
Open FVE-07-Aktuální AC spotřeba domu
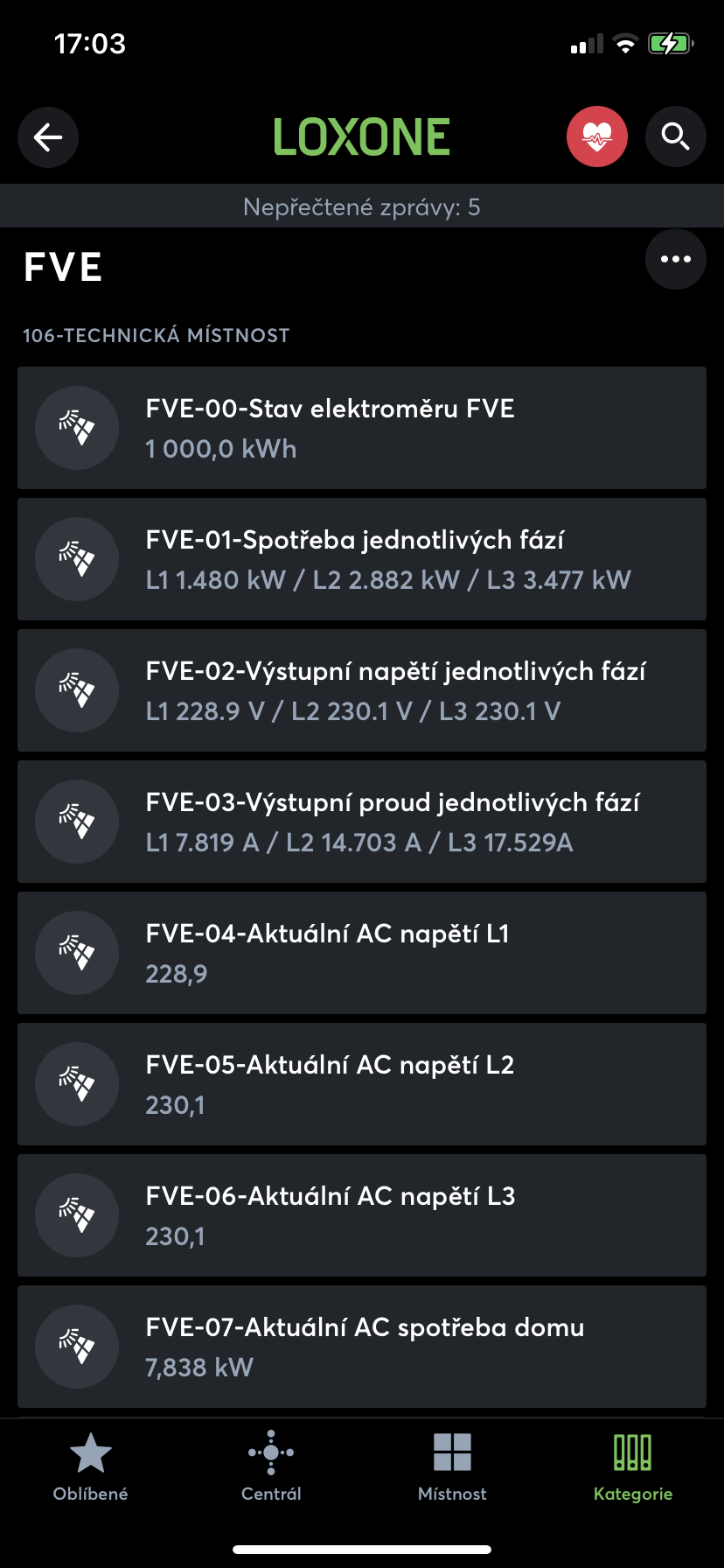[x=362, y=1347]
